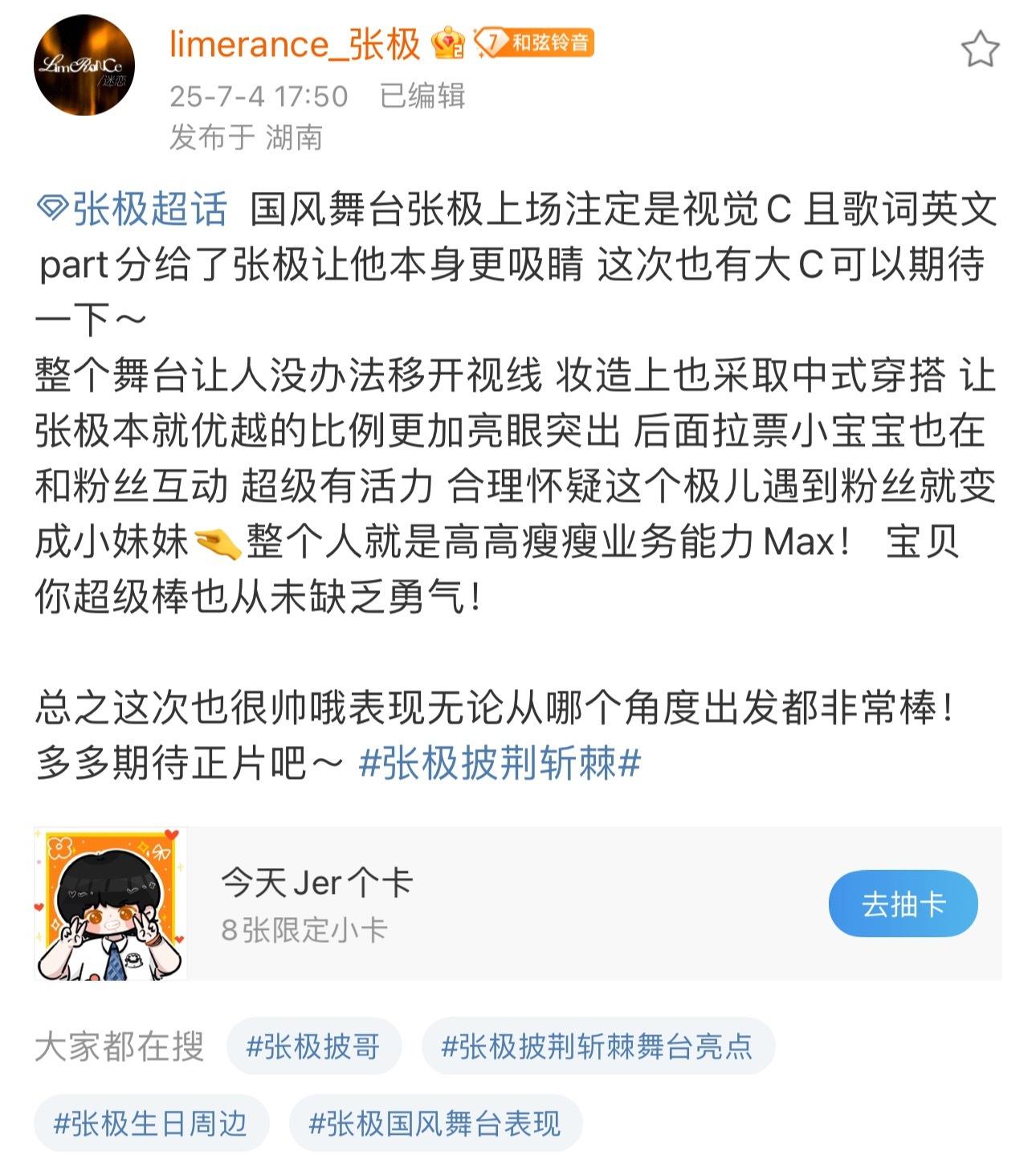The width and height of the screenshot is (1036, 1175).
Task: Open the 和弦铃音 level 7 badge
Action: click(535, 43)
